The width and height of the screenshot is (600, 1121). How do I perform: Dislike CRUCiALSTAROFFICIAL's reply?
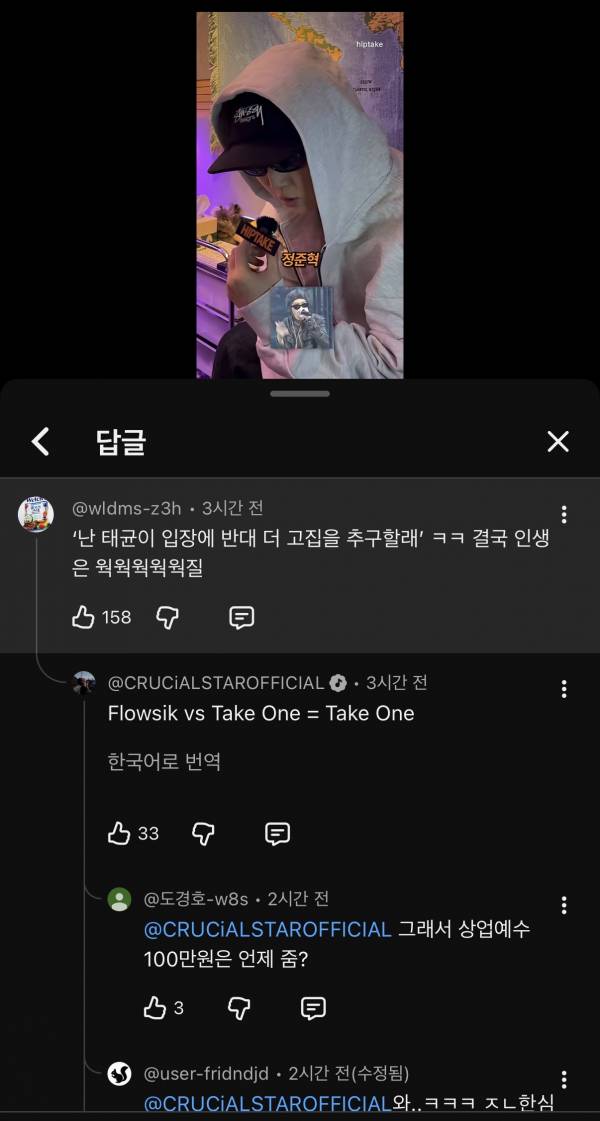tap(204, 833)
